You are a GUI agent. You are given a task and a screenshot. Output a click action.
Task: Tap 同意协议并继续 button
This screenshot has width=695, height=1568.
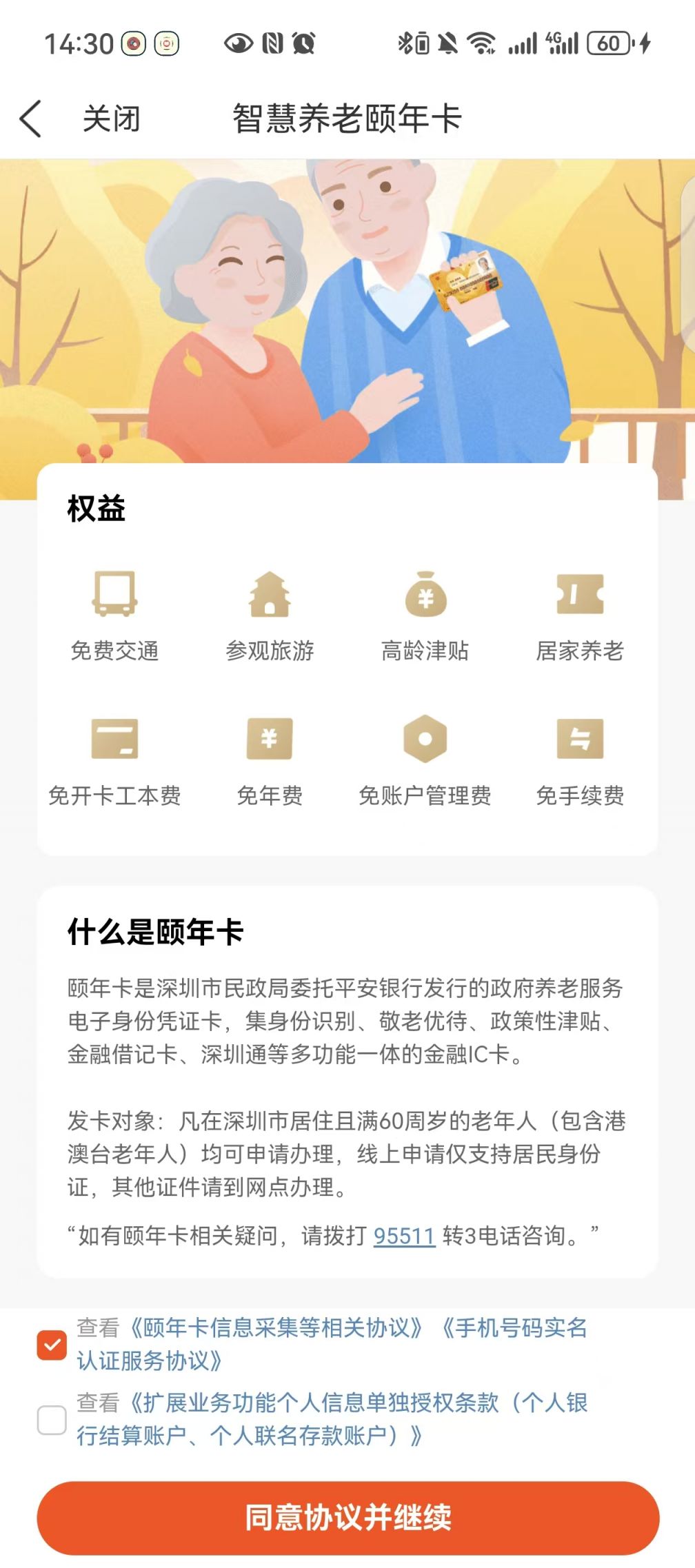pos(347,1518)
